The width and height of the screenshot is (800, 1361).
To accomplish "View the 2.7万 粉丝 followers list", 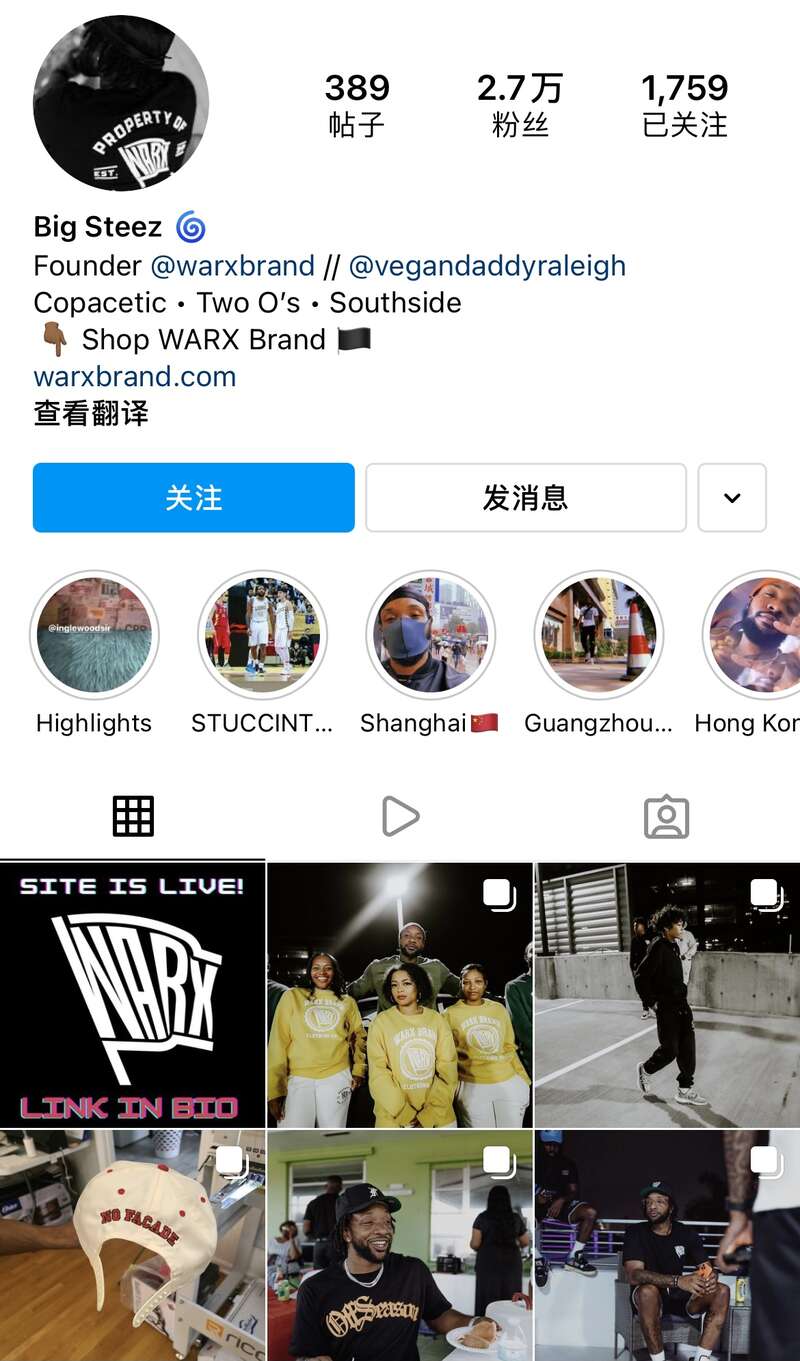I will [519, 105].
